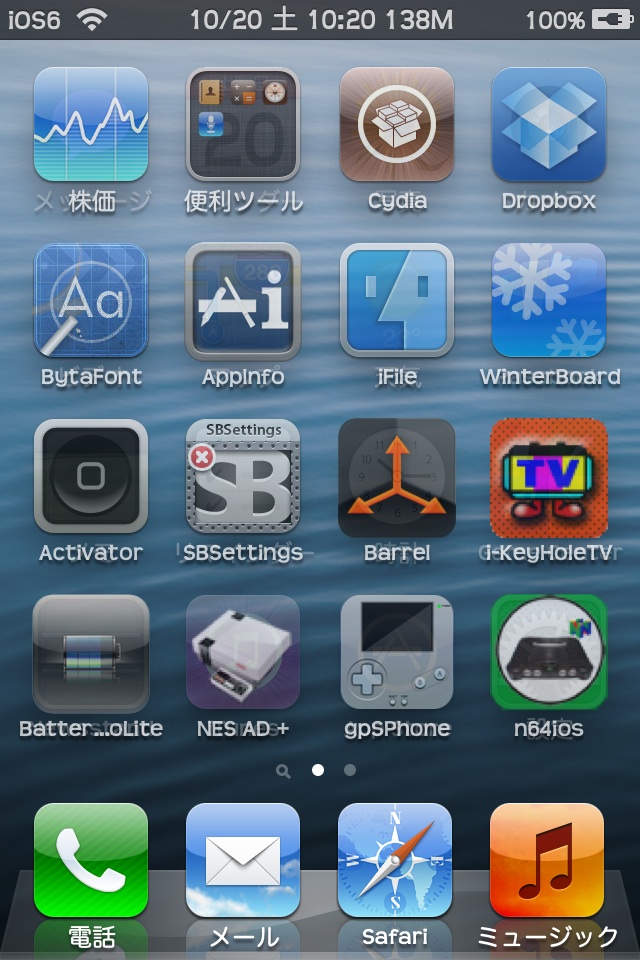Open the 電話 phone app in dock
Image resolution: width=640 pixels, height=960 pixels.
point(91,860)
